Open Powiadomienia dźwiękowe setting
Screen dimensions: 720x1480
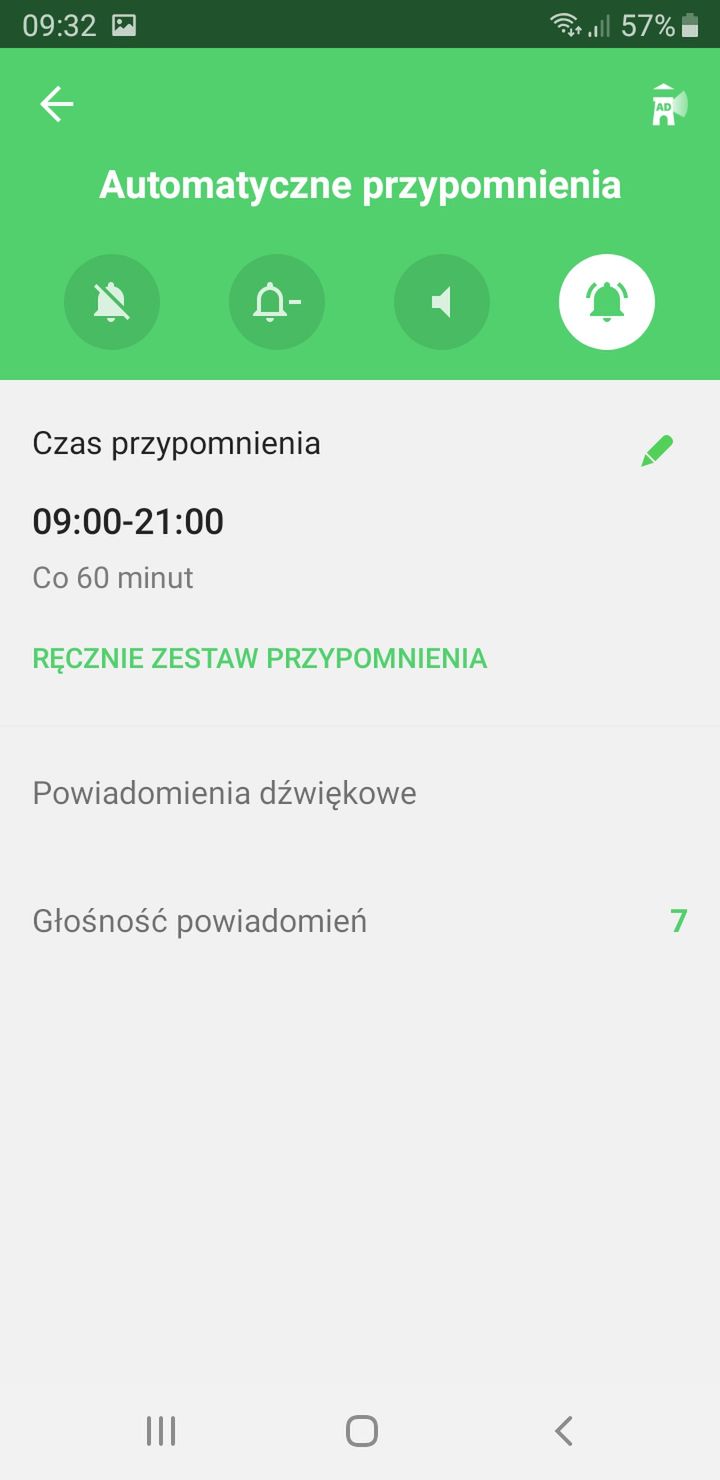(360, 793)
